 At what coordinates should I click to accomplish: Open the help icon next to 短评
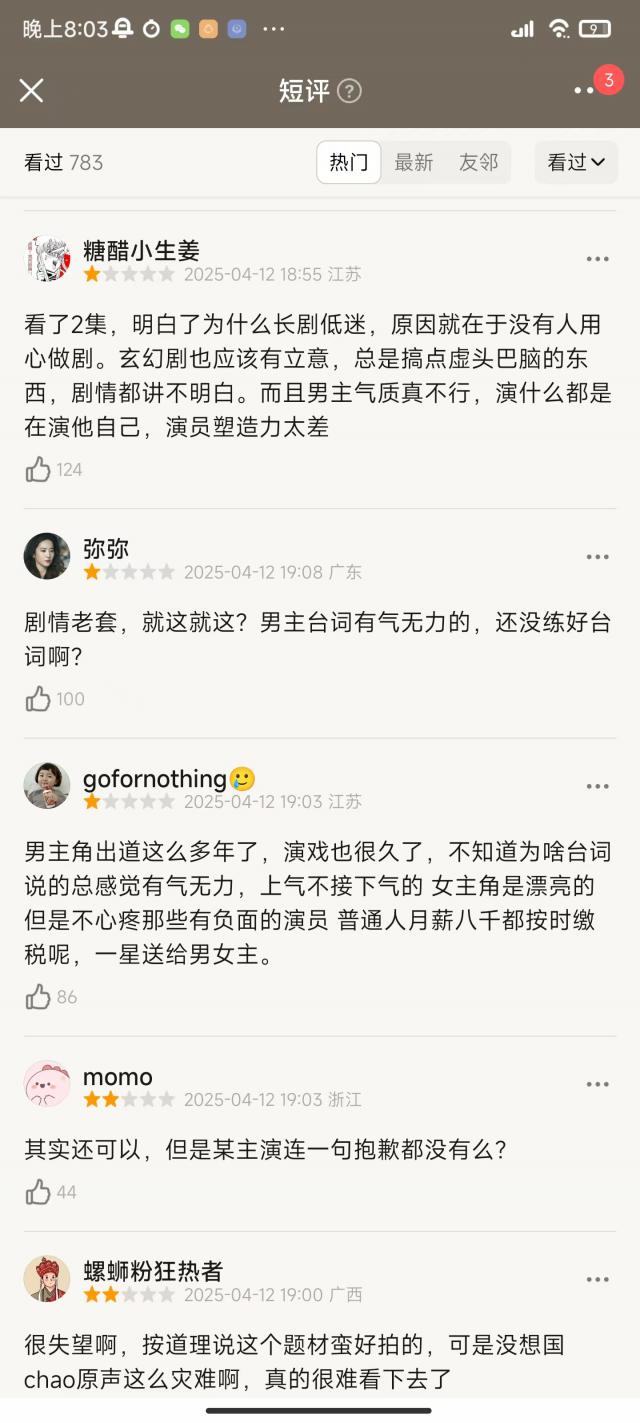[x=349, y=91]
